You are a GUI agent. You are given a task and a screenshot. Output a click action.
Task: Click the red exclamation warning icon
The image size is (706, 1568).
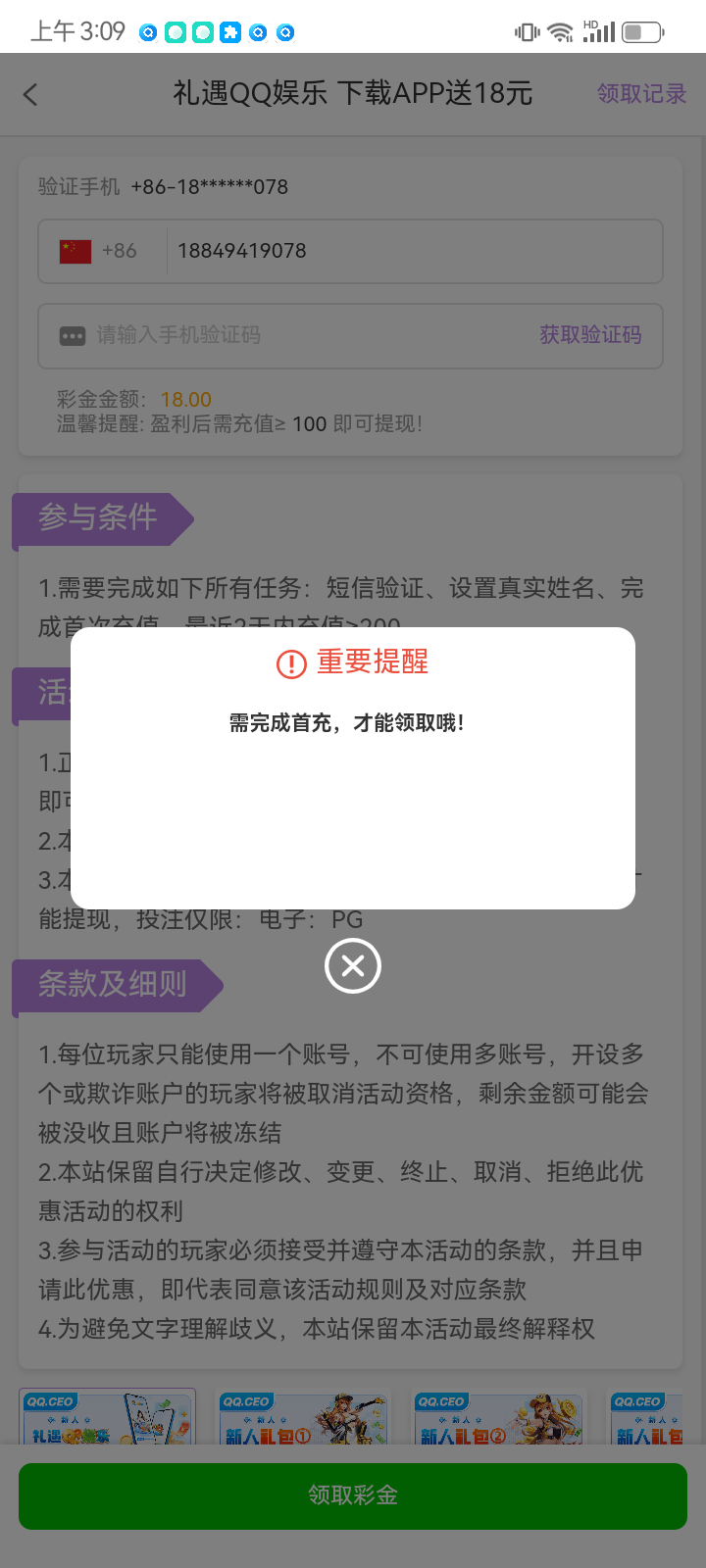pyautogui.click(x=289, y=662)
